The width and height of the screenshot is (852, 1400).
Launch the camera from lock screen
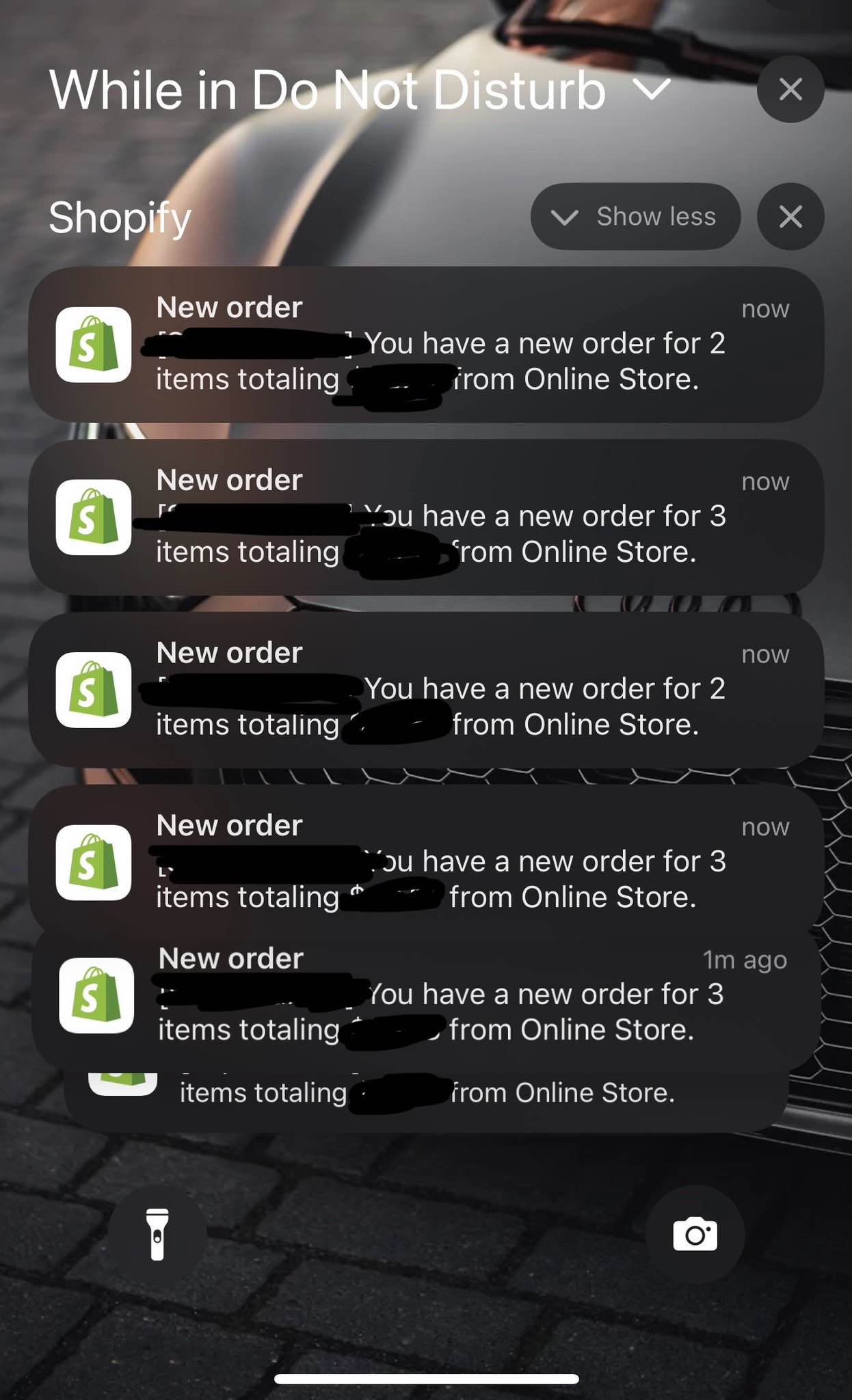click(695, 1234)
